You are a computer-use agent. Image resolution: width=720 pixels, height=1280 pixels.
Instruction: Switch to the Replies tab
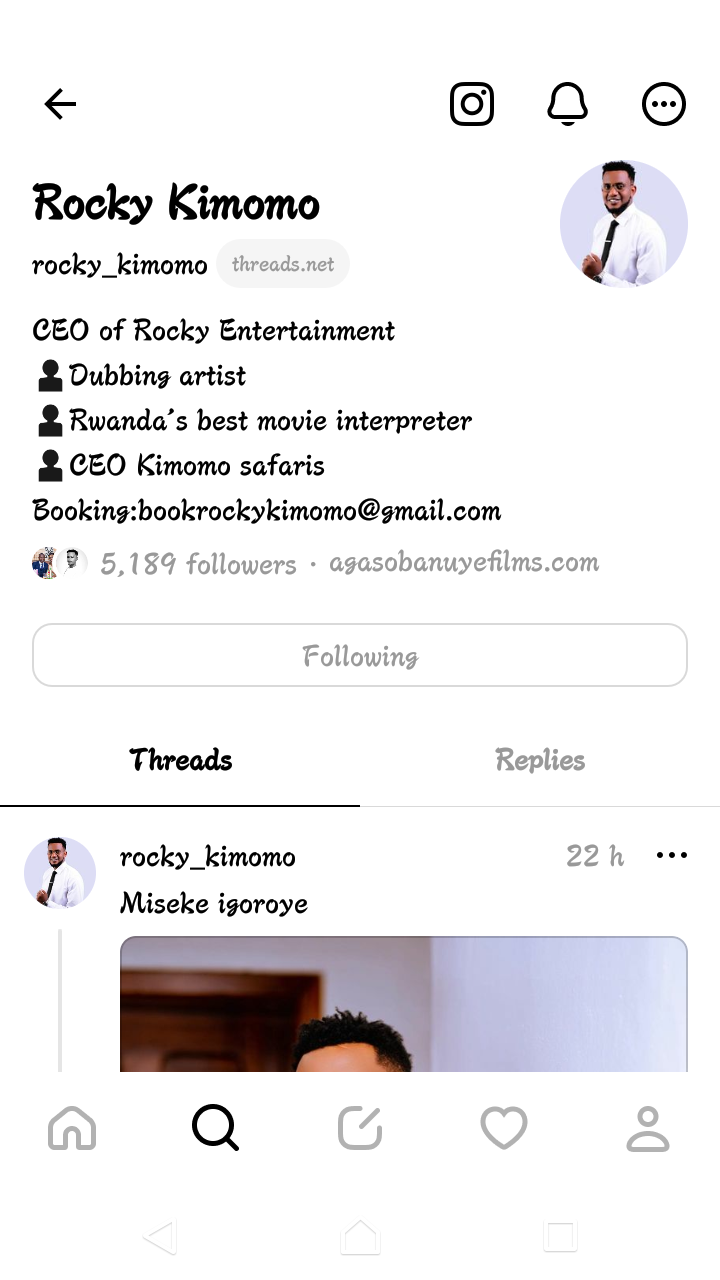point(540,761)
